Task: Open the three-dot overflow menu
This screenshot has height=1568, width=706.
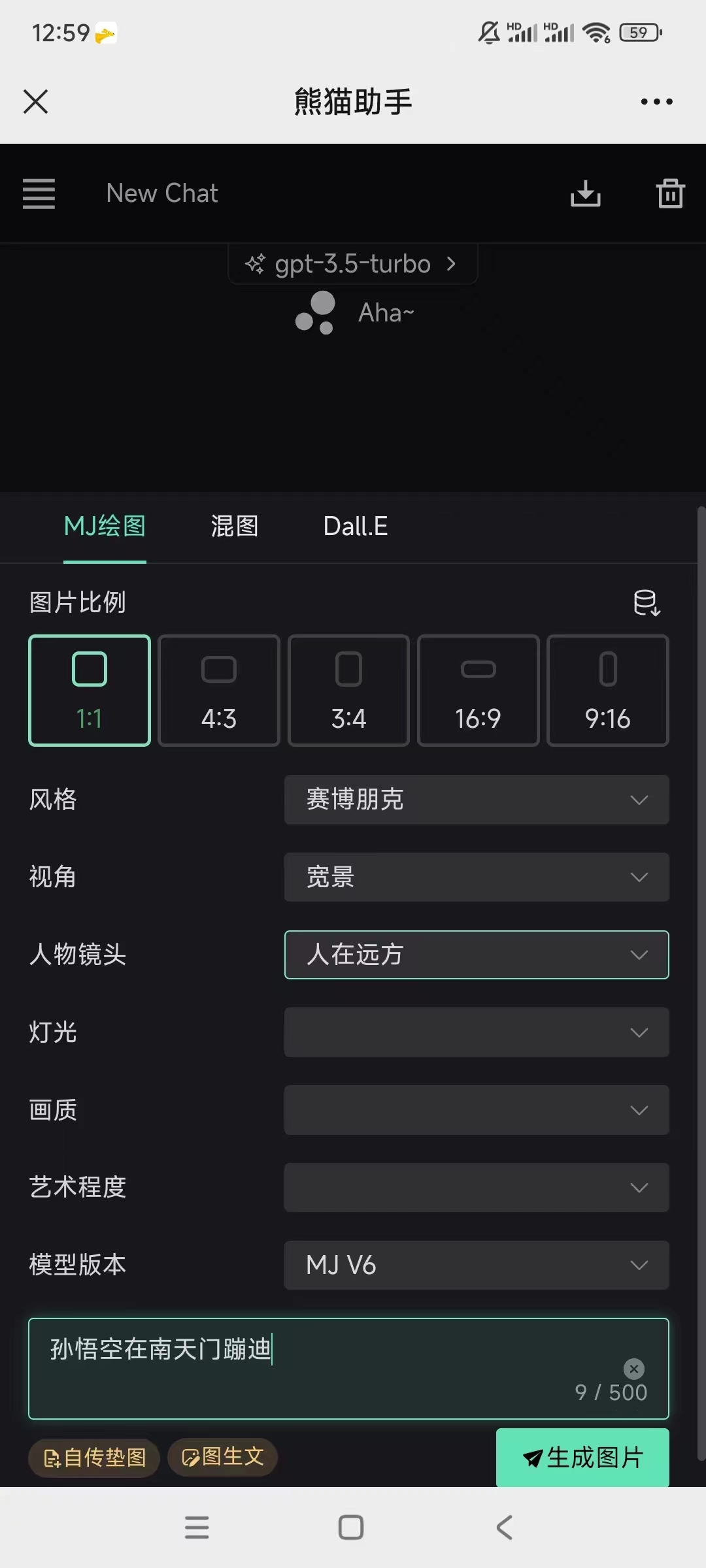Action: pos(656,102)
